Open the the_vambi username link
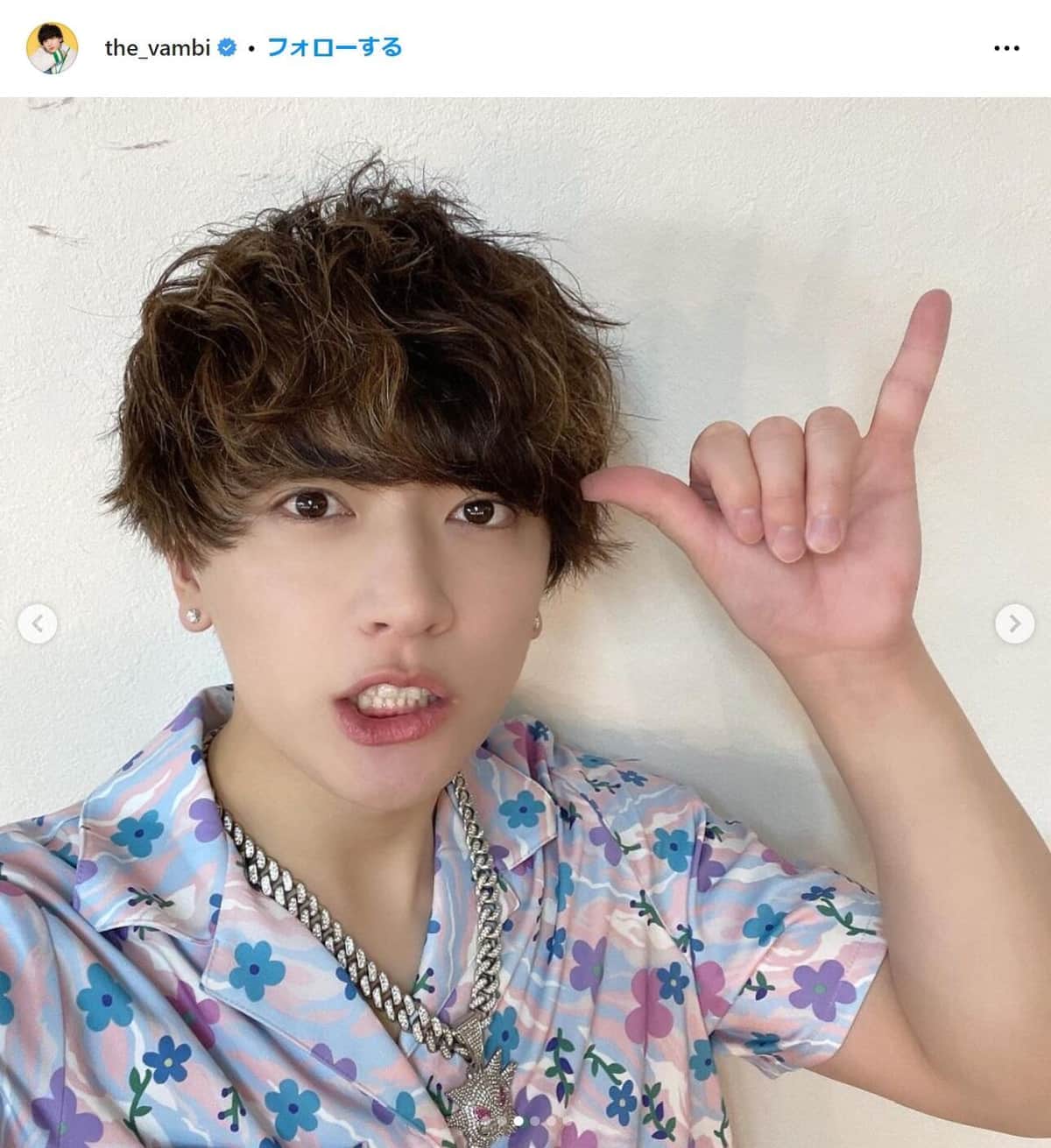1051x1148 pixels. click(158, 47)
